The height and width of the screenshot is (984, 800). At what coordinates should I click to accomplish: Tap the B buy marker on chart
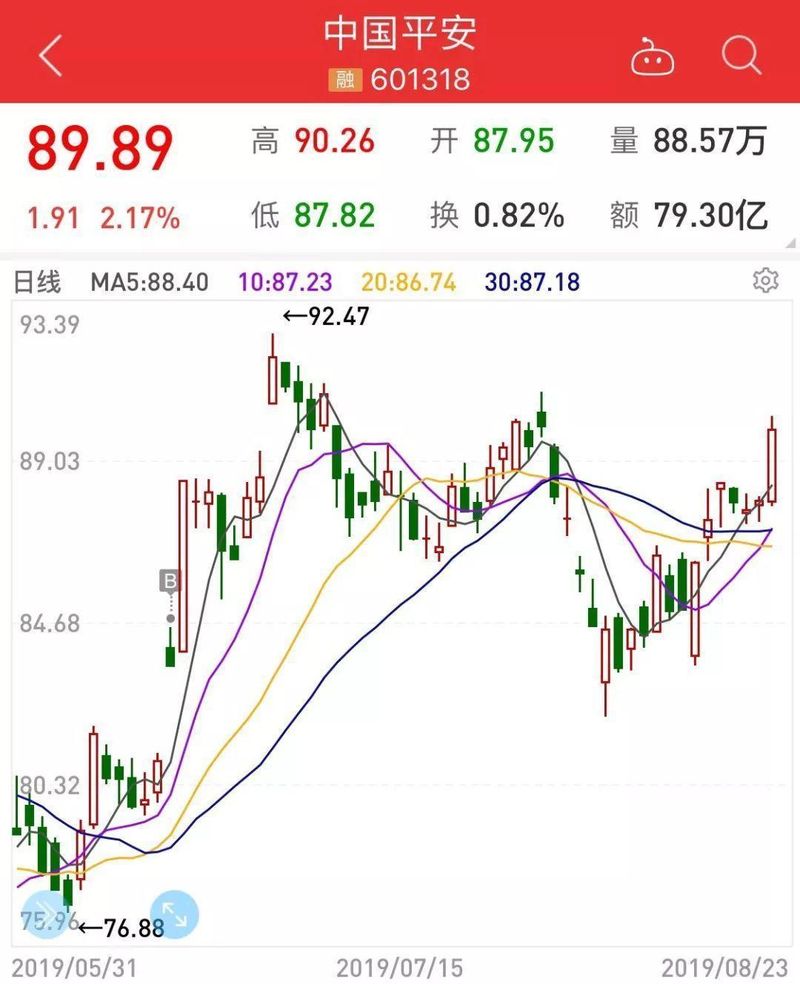coord(170,580)
